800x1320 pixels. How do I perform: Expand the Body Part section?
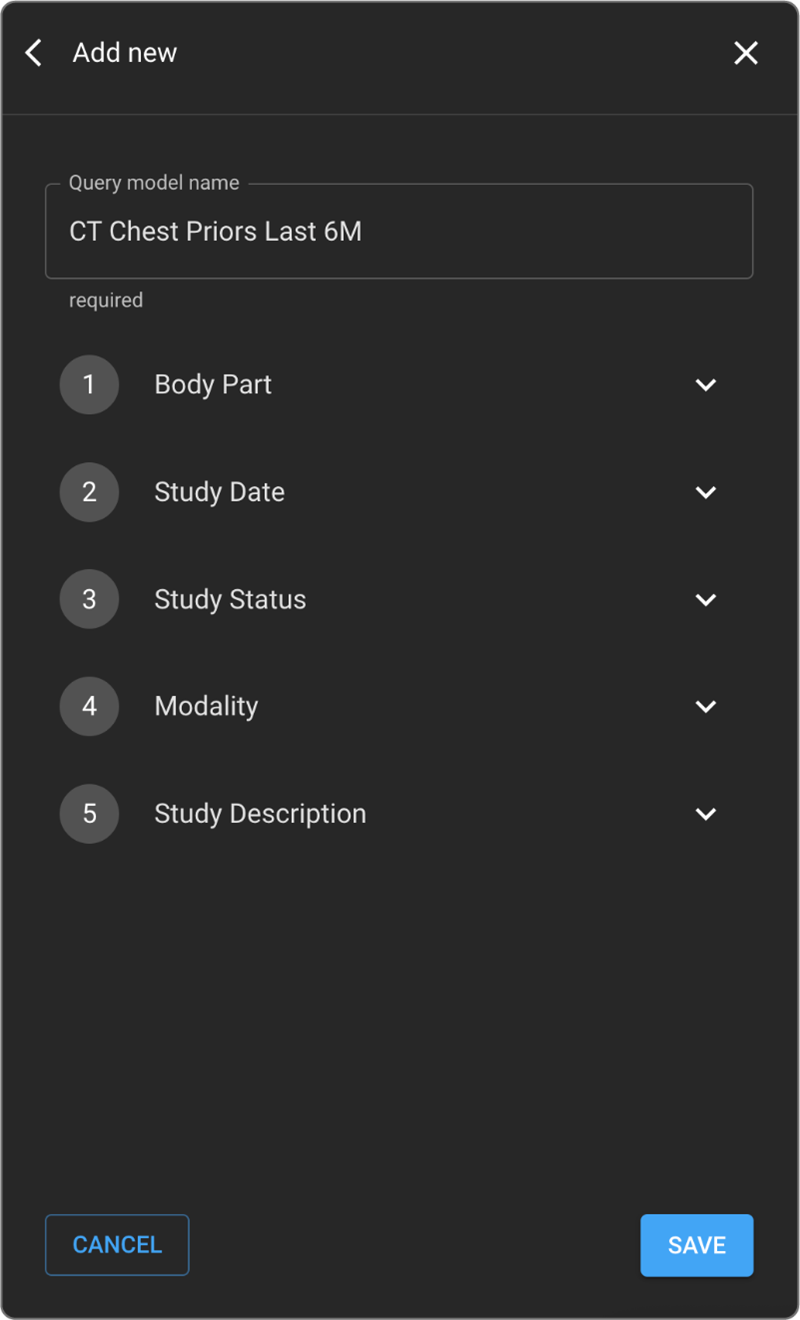click(x=705, y=385)
